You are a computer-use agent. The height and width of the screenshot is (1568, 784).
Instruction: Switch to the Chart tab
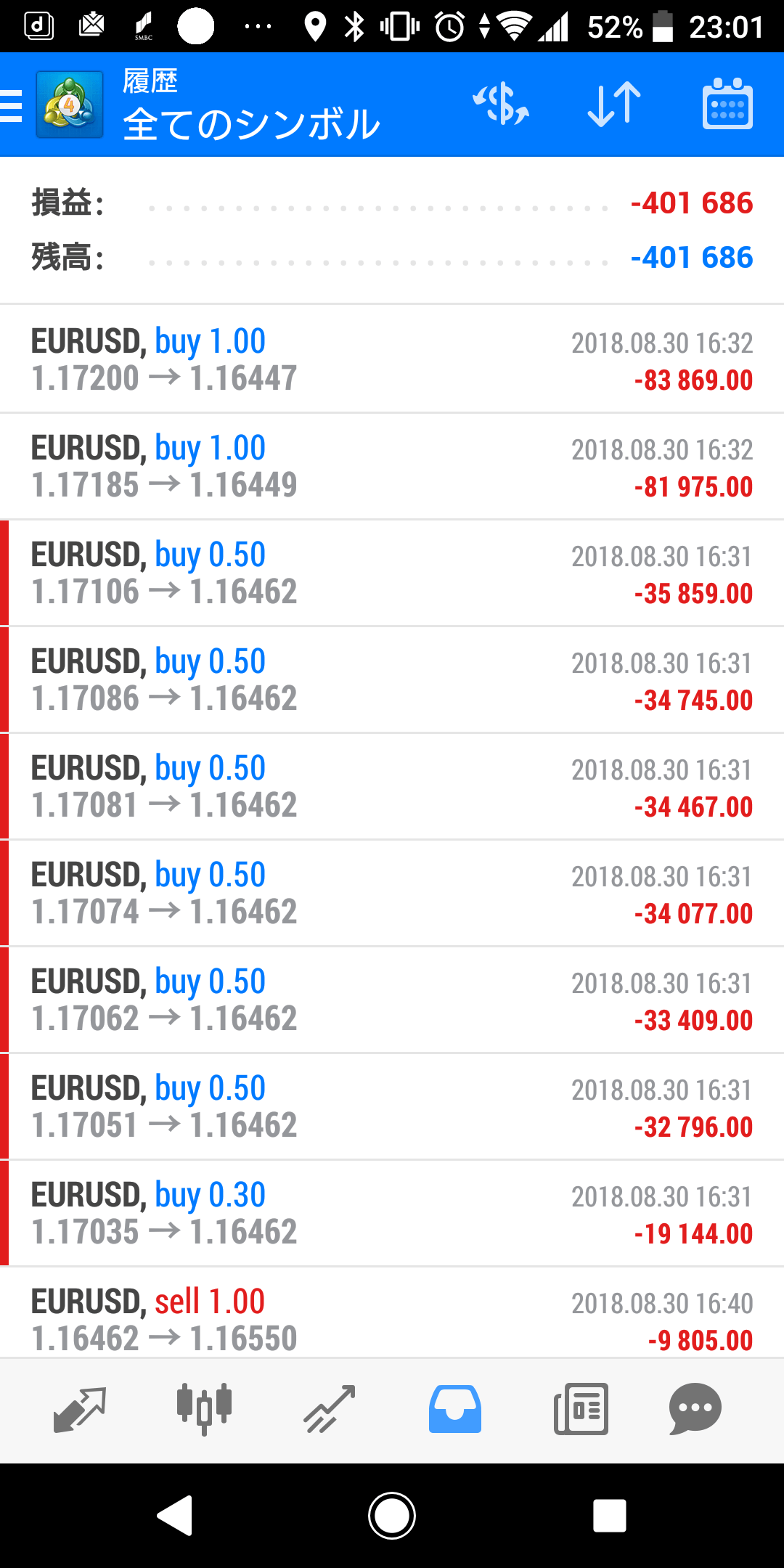point(204,1409)
